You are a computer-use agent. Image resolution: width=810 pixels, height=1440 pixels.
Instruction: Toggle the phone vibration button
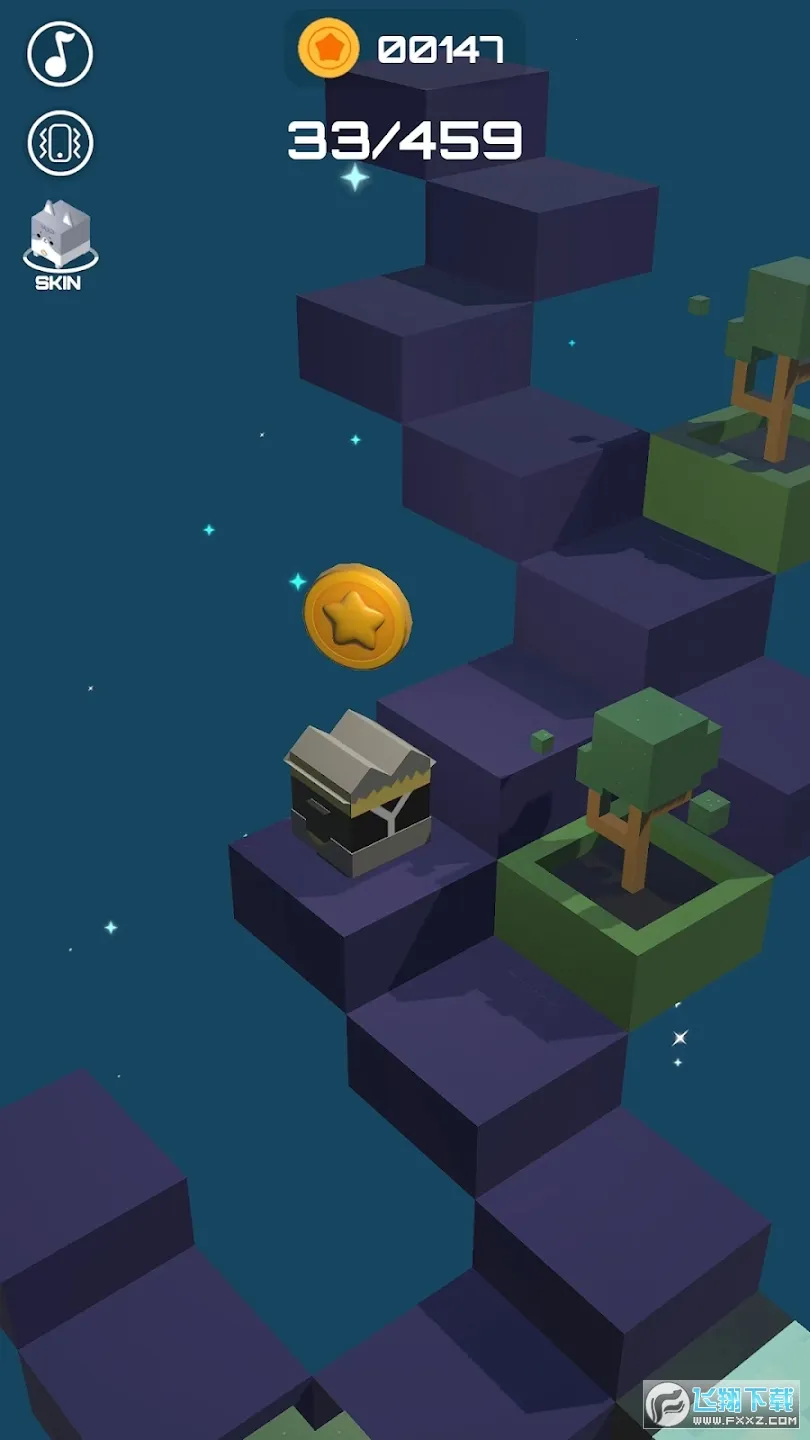60,143
